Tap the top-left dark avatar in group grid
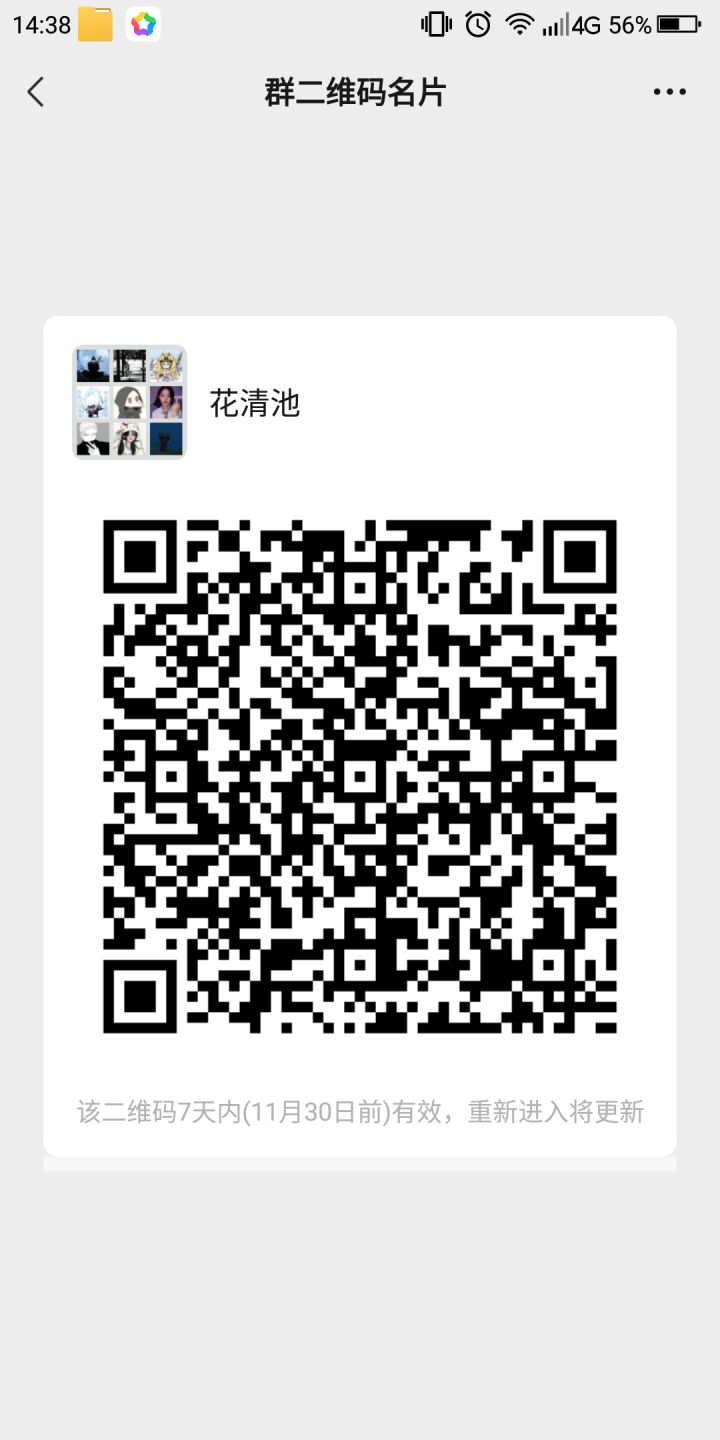720x1440 pixels. pos(93,365)
